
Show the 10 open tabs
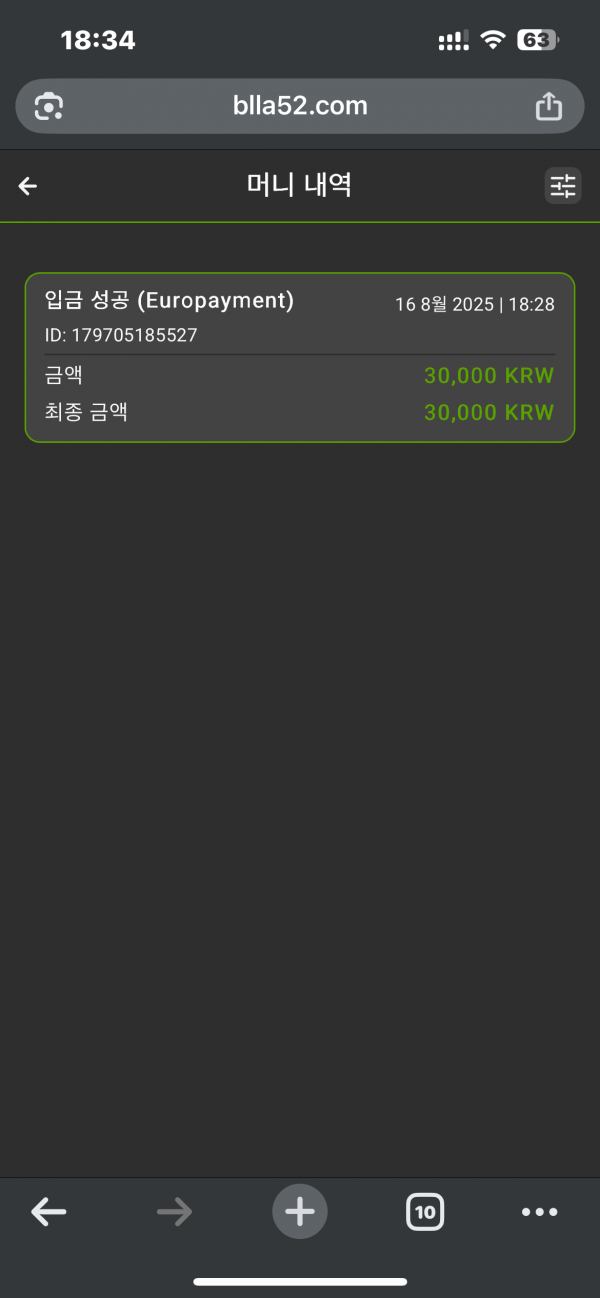click(425, 1212)
